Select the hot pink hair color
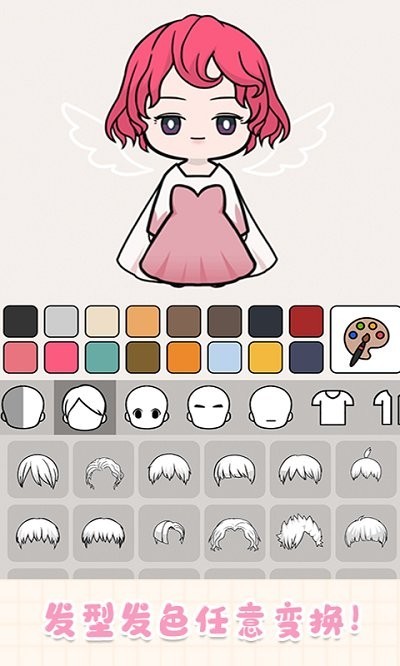The image size is (400, 666). (x=61, y=358)
